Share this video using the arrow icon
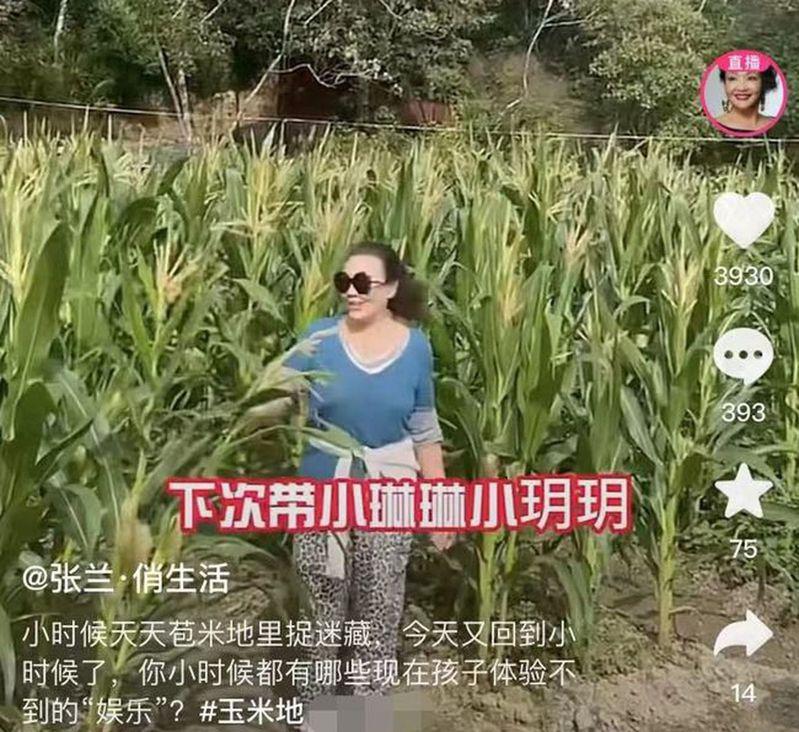The width and height of the screenshot is (799, 732). 743,634
